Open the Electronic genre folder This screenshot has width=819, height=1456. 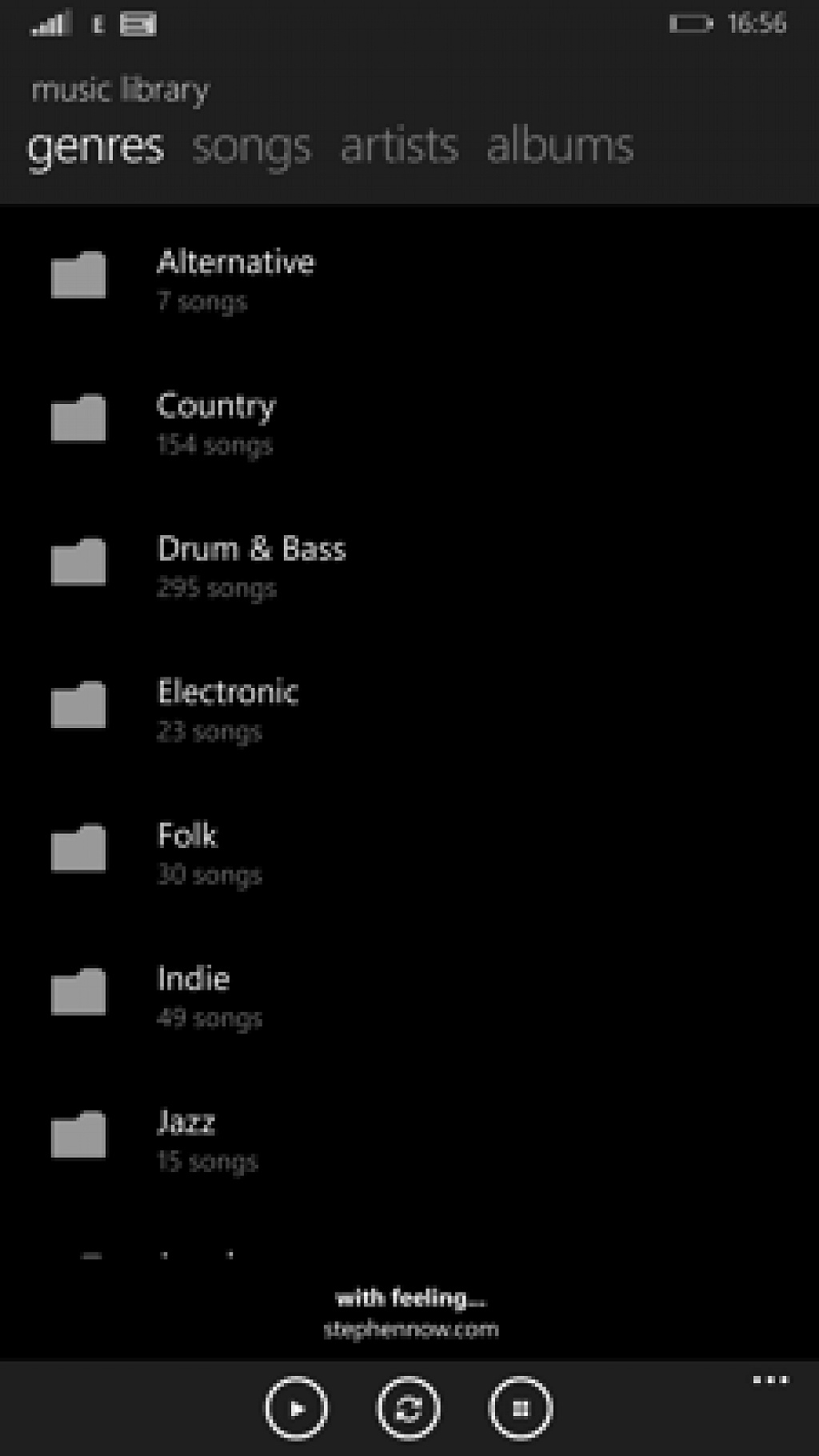(409, 710)
